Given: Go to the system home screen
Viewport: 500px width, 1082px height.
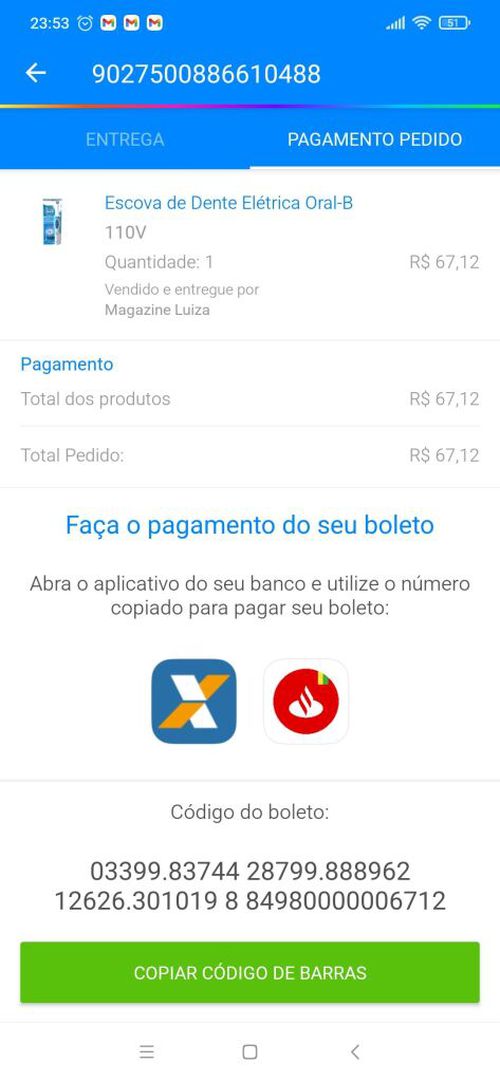Looking at the screenshot, I should click(x=250, y=1052).
